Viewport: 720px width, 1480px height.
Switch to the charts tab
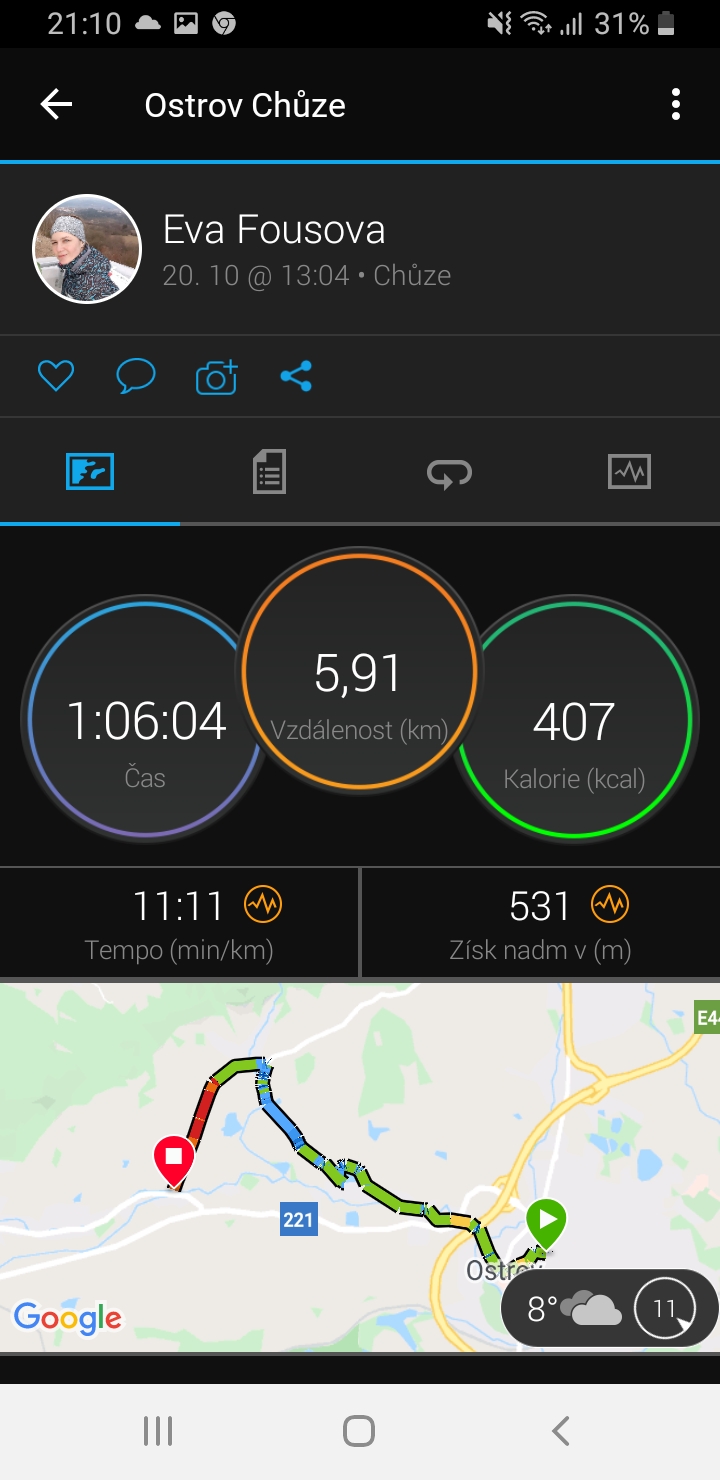pyautogui.click(x=629, y=471)
